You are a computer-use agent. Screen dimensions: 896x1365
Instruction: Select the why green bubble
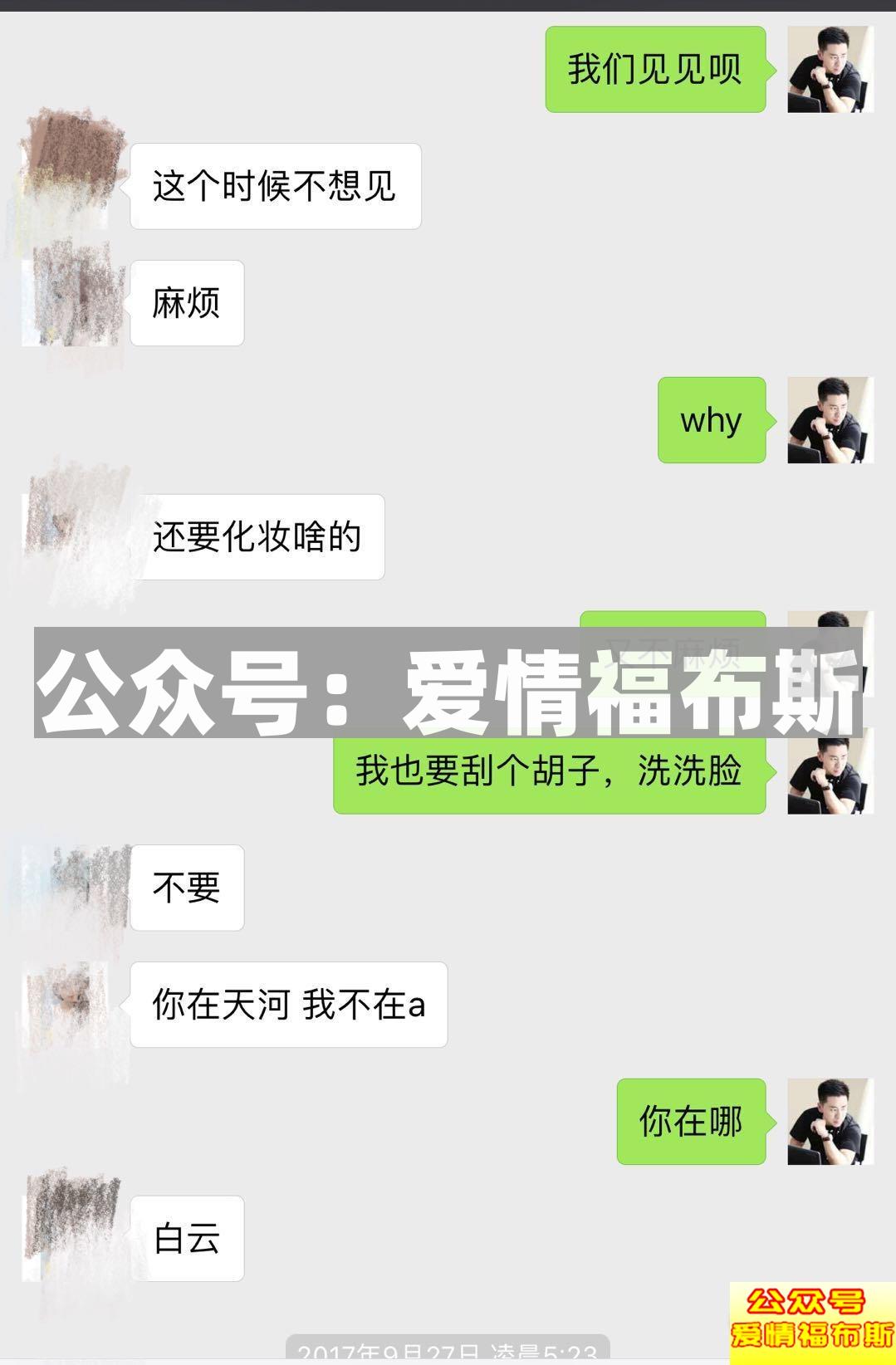tap(711, 422)
